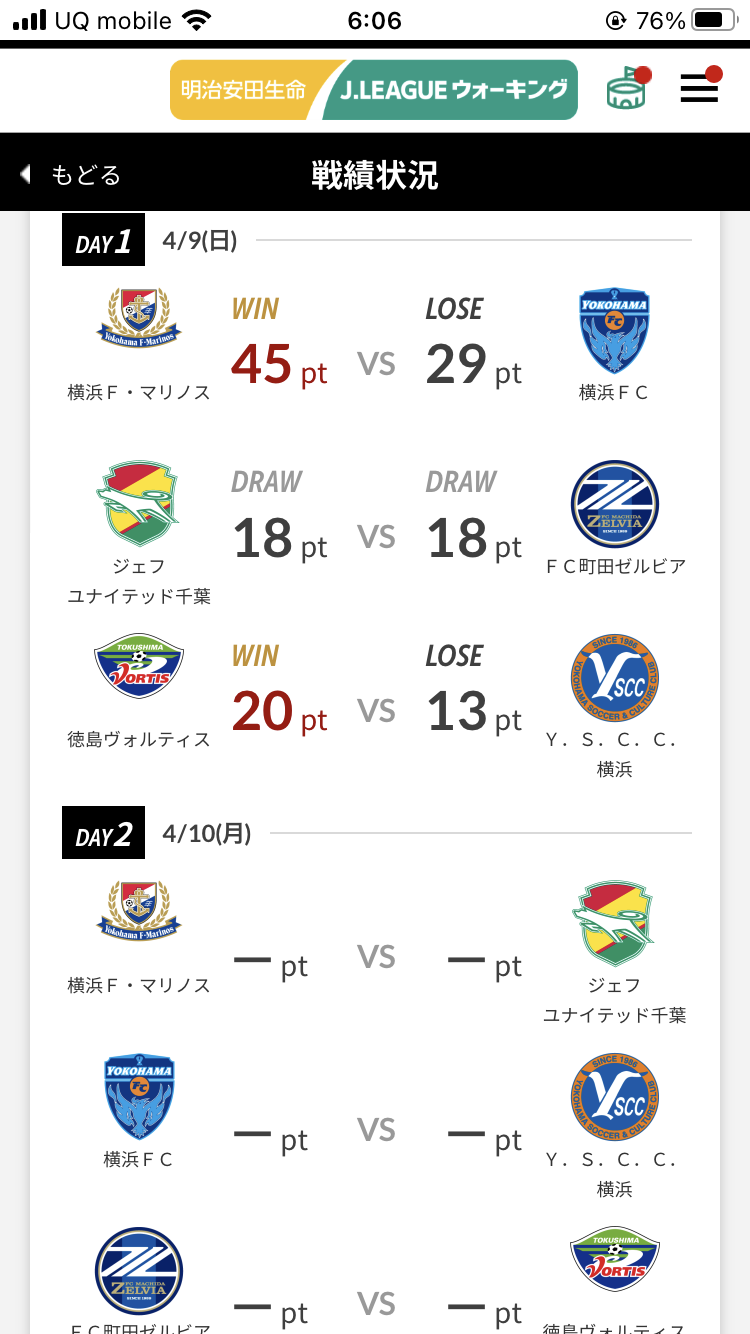This screenshot has width=750, height=1334.
Task: Go back using the もどる button
Action: tap(72, 175)
